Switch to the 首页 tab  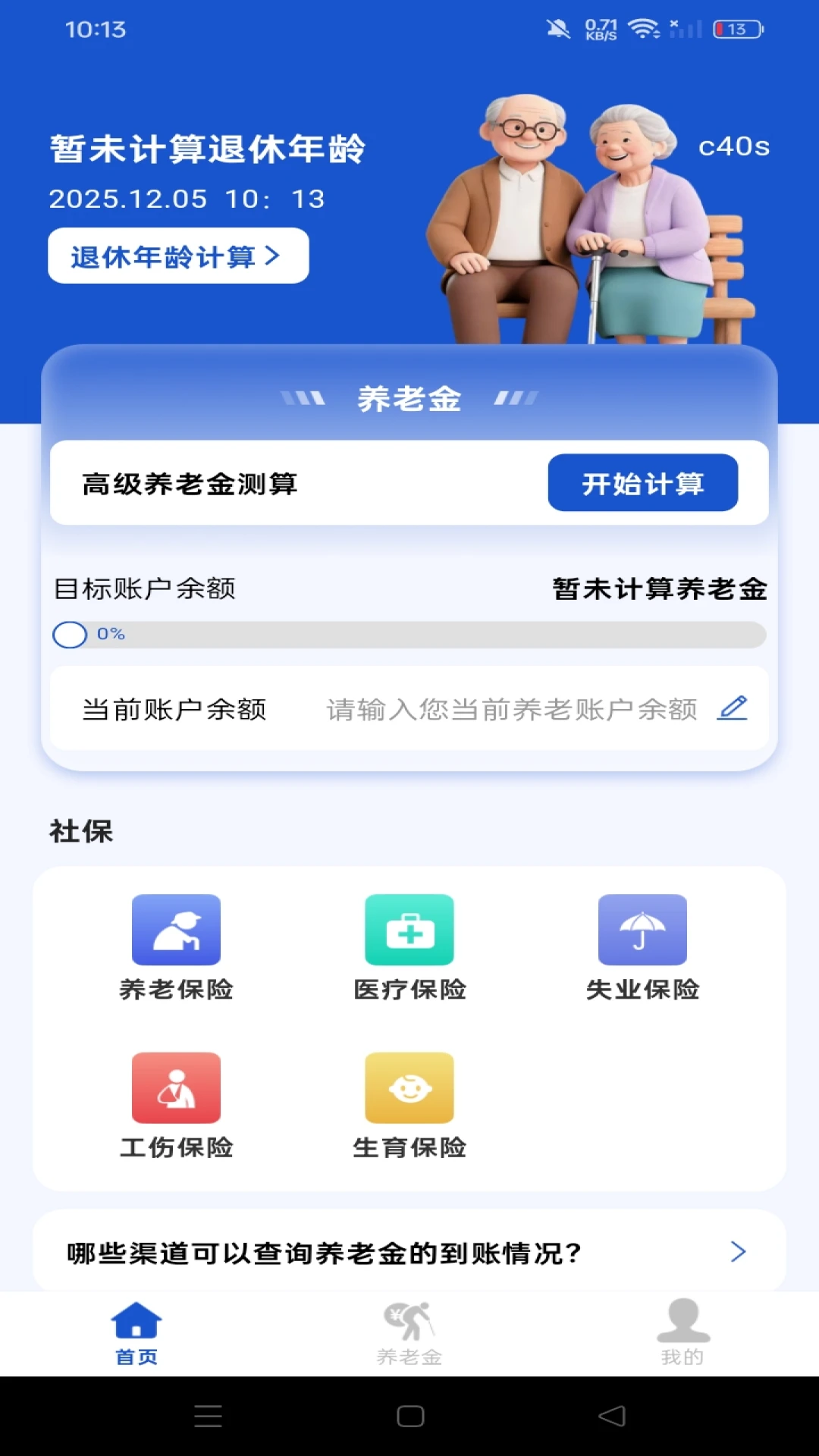click(x=136, y=1335)
